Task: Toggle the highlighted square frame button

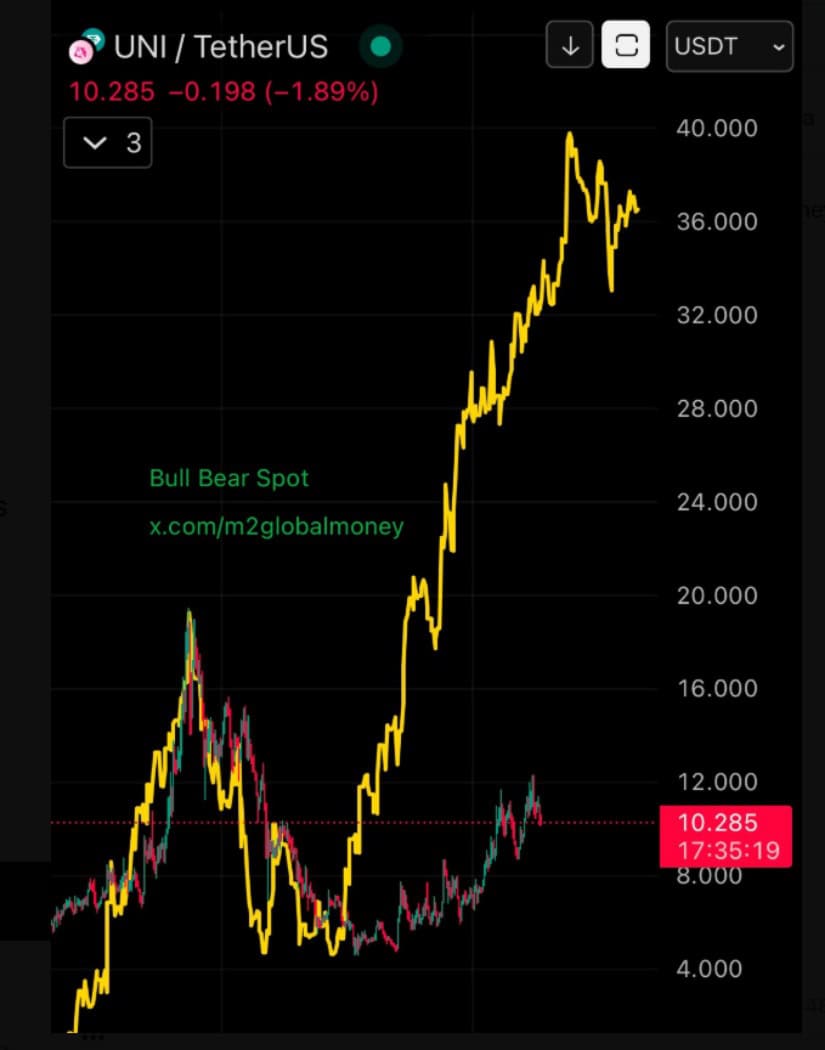Action: [x=626, y=46]
